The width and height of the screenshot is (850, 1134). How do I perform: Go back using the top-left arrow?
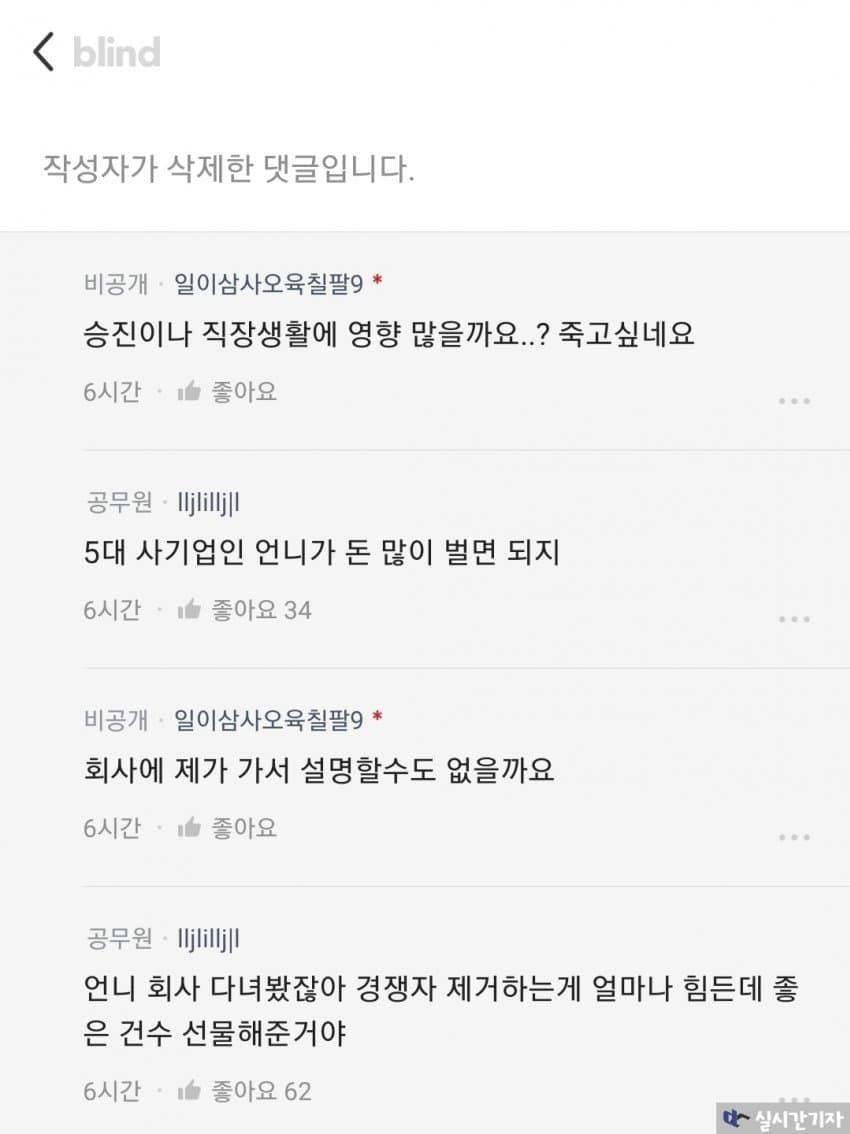tap(43, 52)
